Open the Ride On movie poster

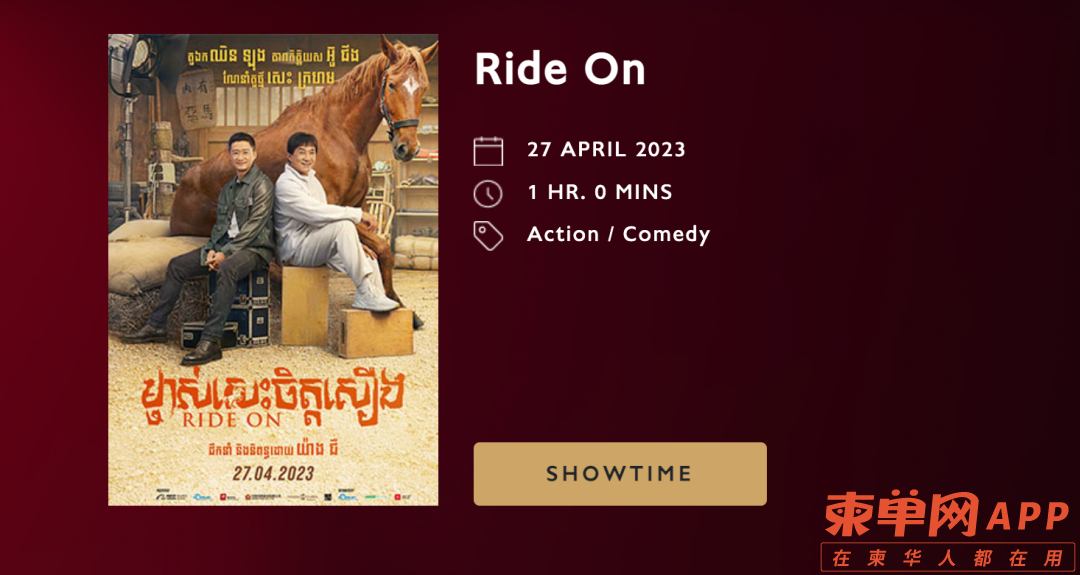tap(273, 270)
